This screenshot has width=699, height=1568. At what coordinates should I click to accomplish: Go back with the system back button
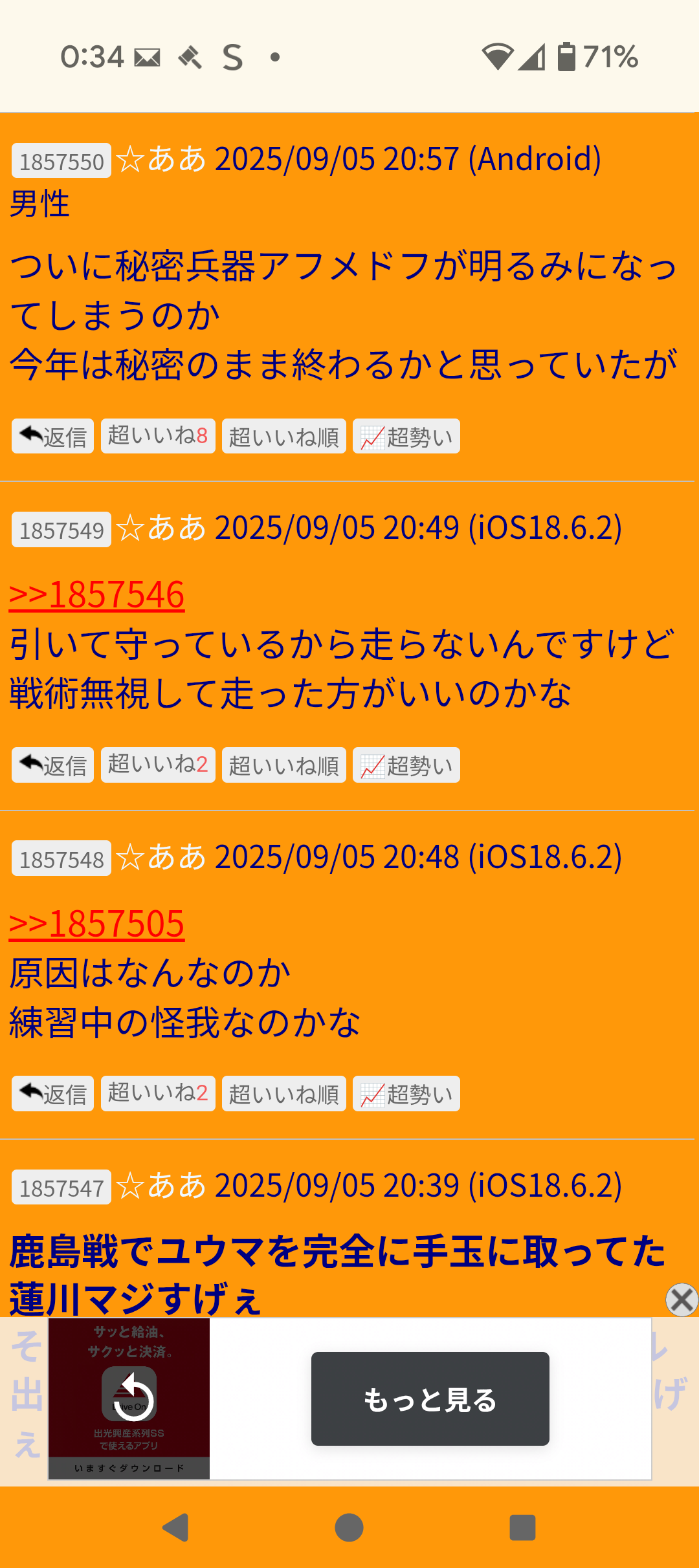point(175,1528)
